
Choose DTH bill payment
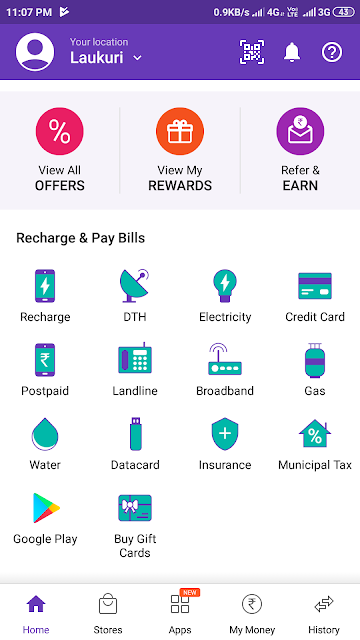coord(135,296)
